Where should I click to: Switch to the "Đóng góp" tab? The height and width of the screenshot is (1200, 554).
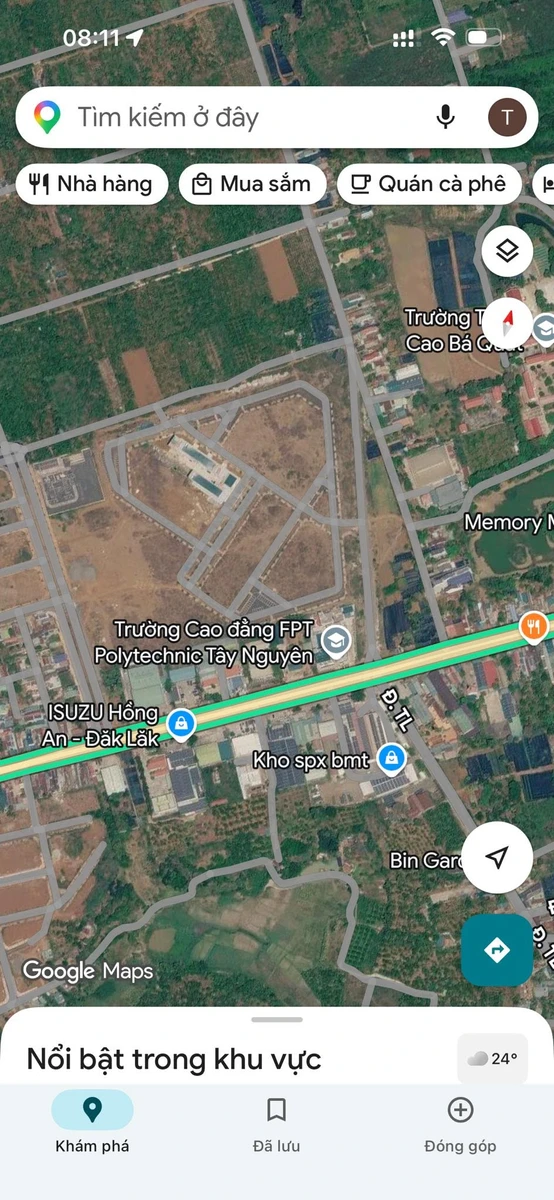click(460, 1123)
